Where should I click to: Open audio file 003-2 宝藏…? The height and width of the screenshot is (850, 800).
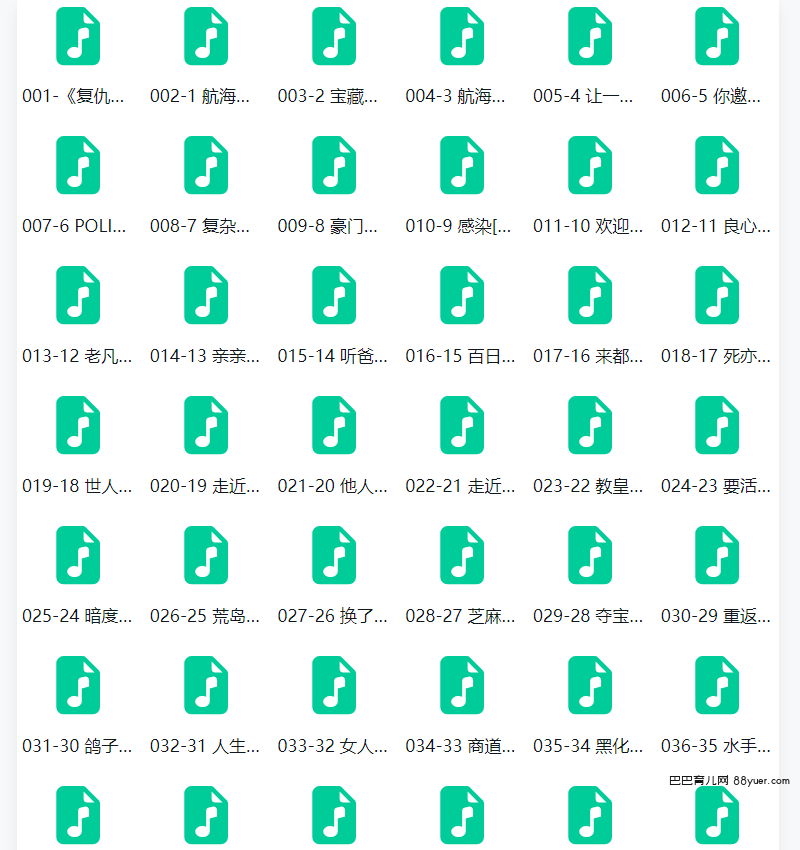[x=334, y=36]
